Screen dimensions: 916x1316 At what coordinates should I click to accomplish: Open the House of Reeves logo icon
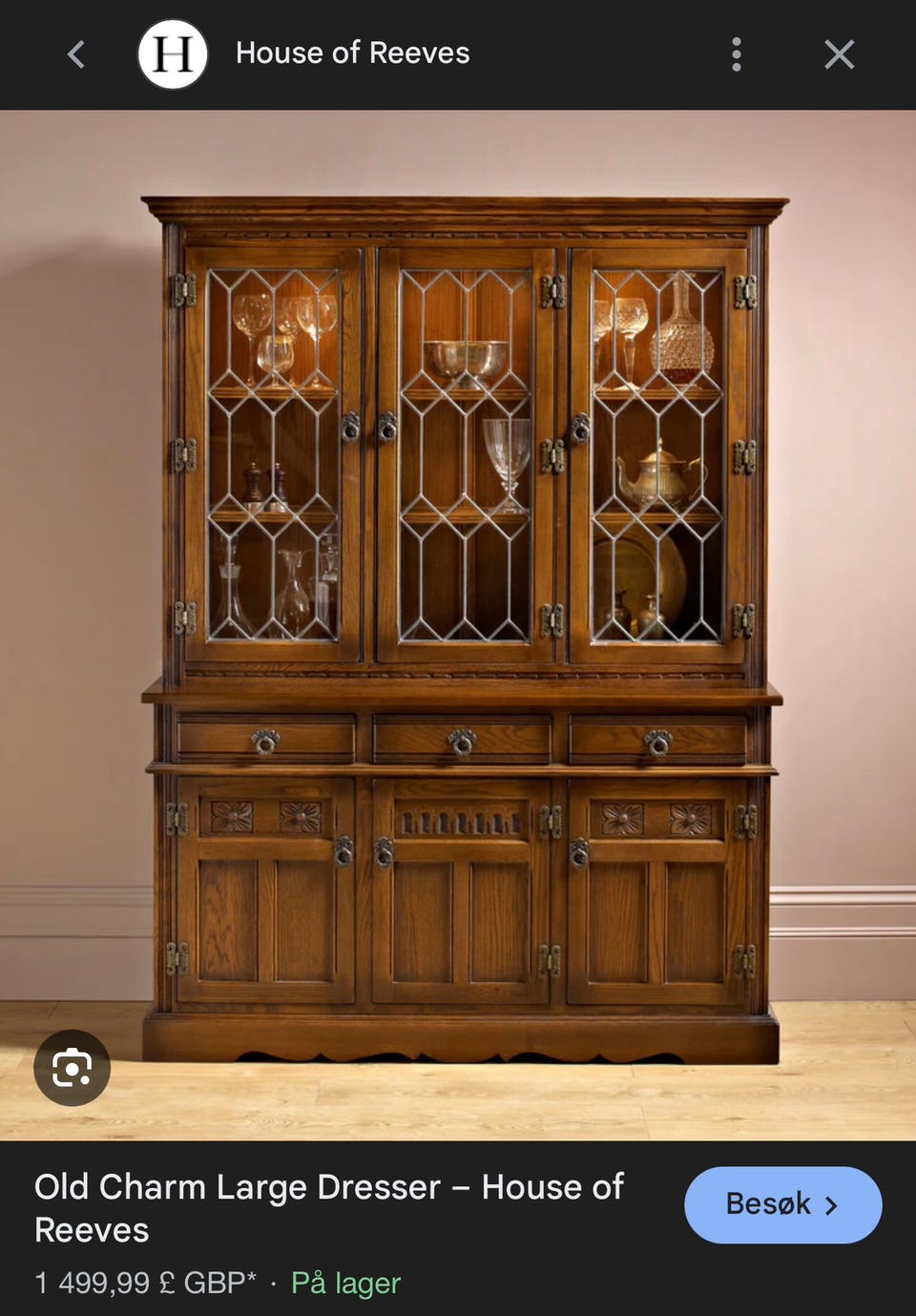173,53
